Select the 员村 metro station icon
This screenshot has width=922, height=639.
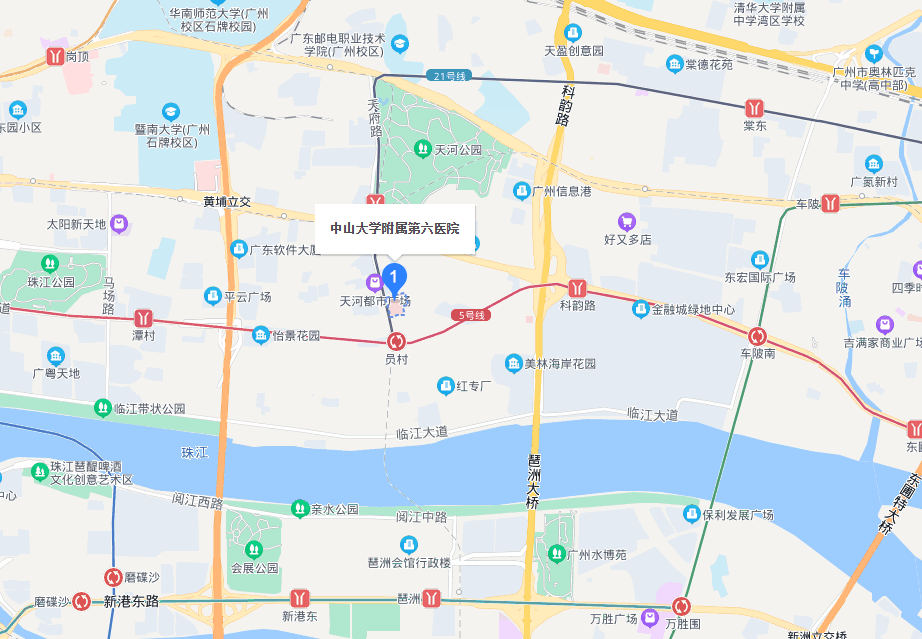[397, 341]
